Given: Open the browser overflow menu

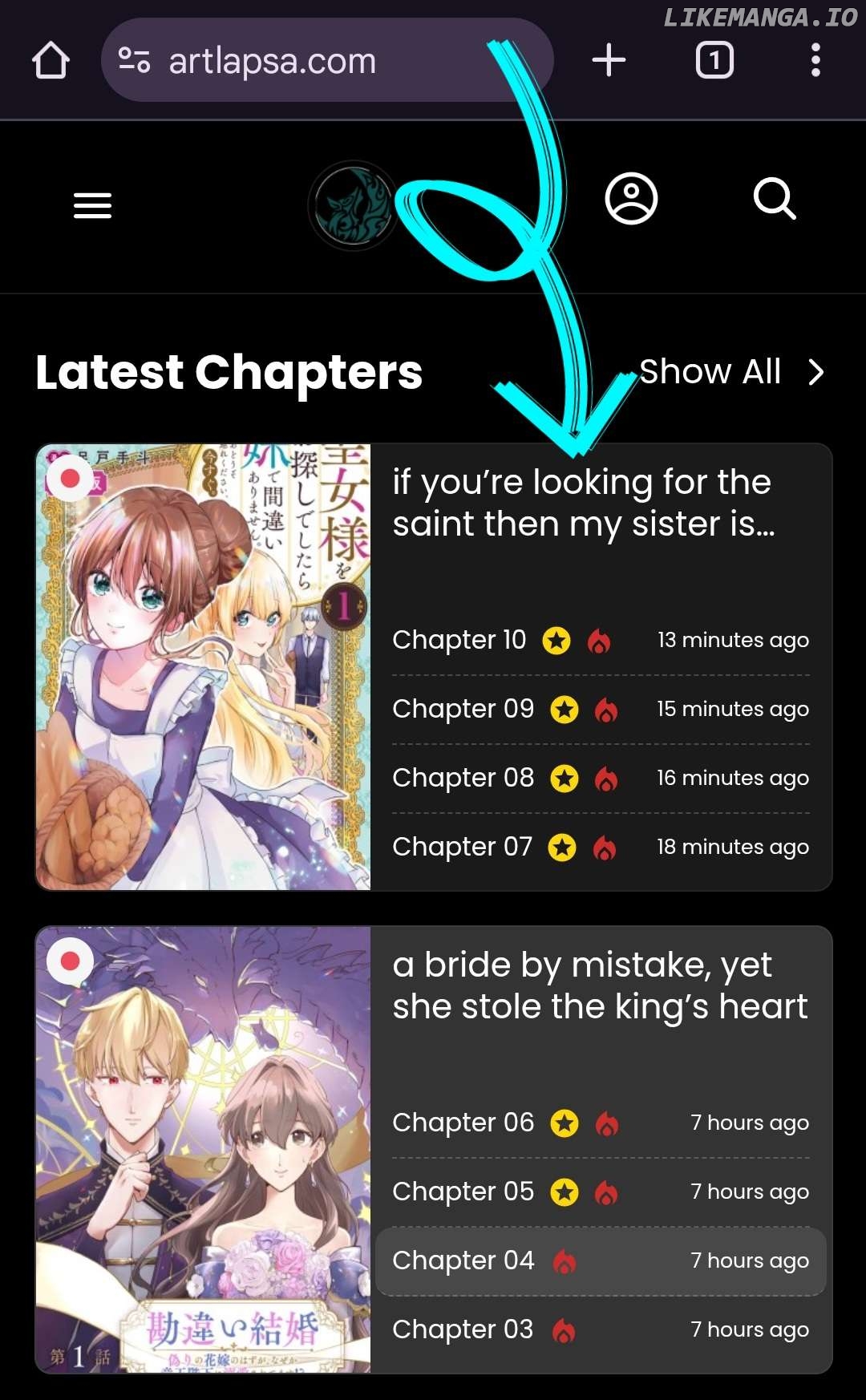Looking at the screenshot, I should (x=815, y=60).
